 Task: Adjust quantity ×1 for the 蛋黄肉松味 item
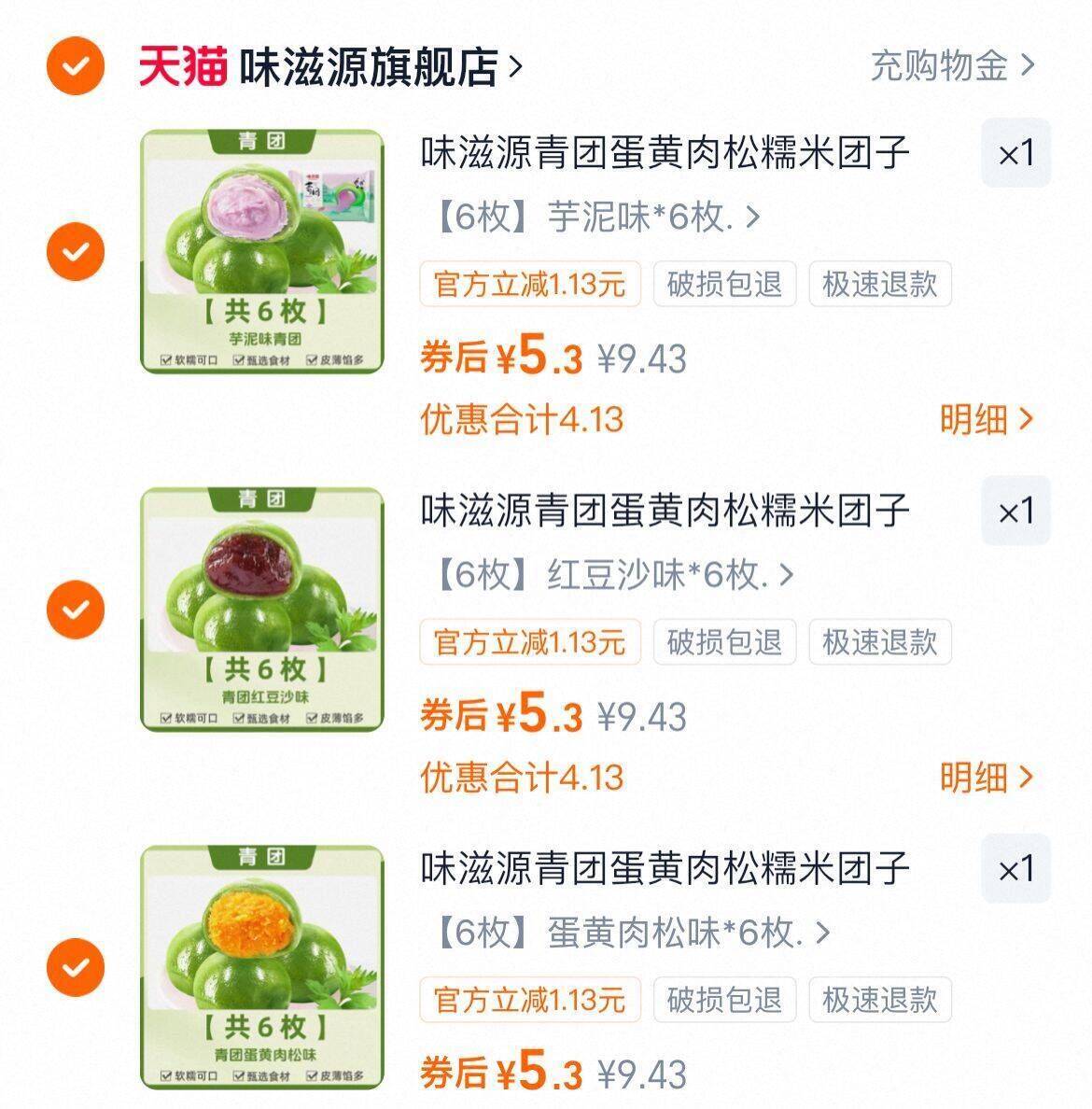(x=1015, y=869)
